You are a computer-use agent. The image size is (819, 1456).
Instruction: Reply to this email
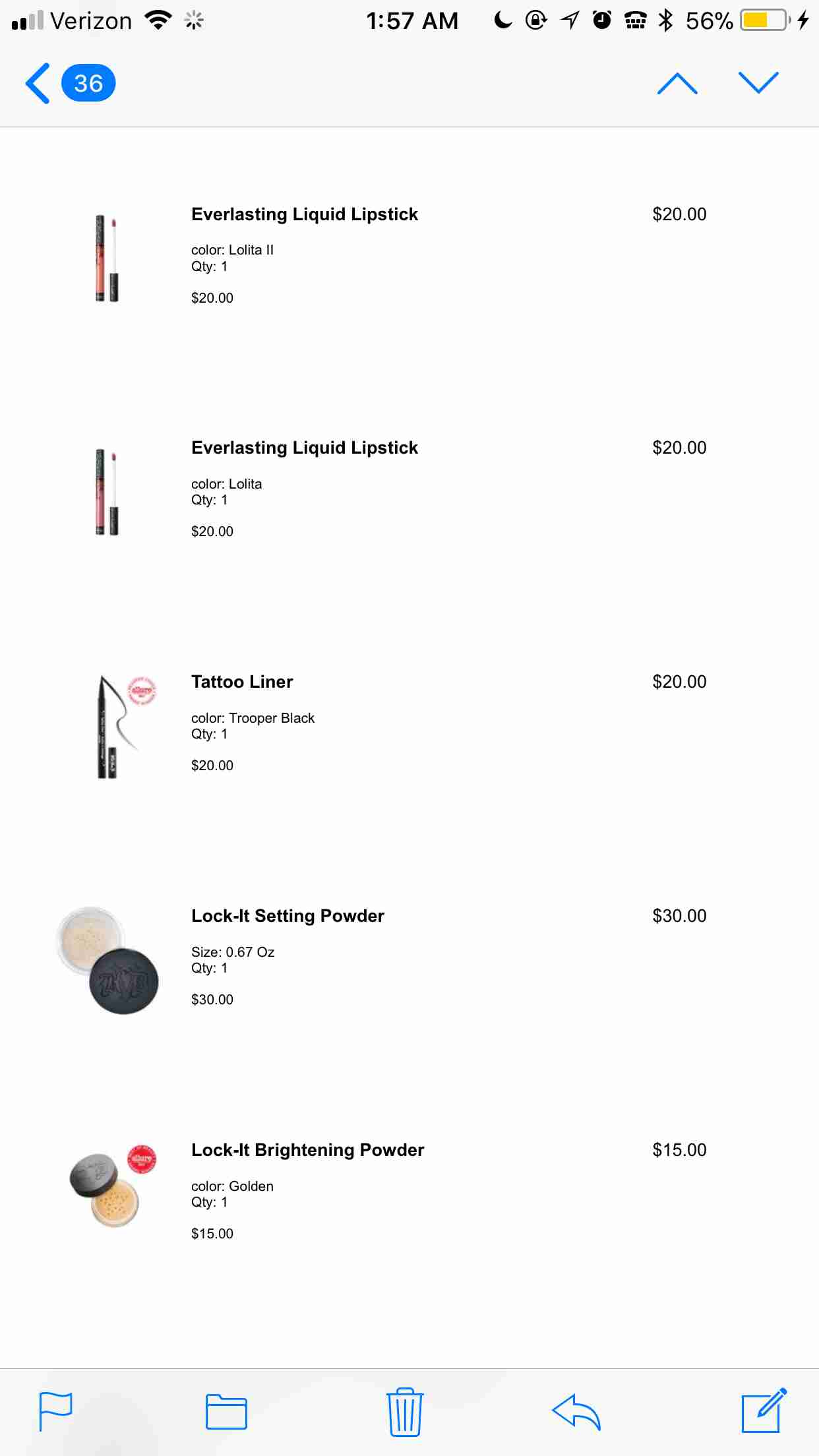576,1411
